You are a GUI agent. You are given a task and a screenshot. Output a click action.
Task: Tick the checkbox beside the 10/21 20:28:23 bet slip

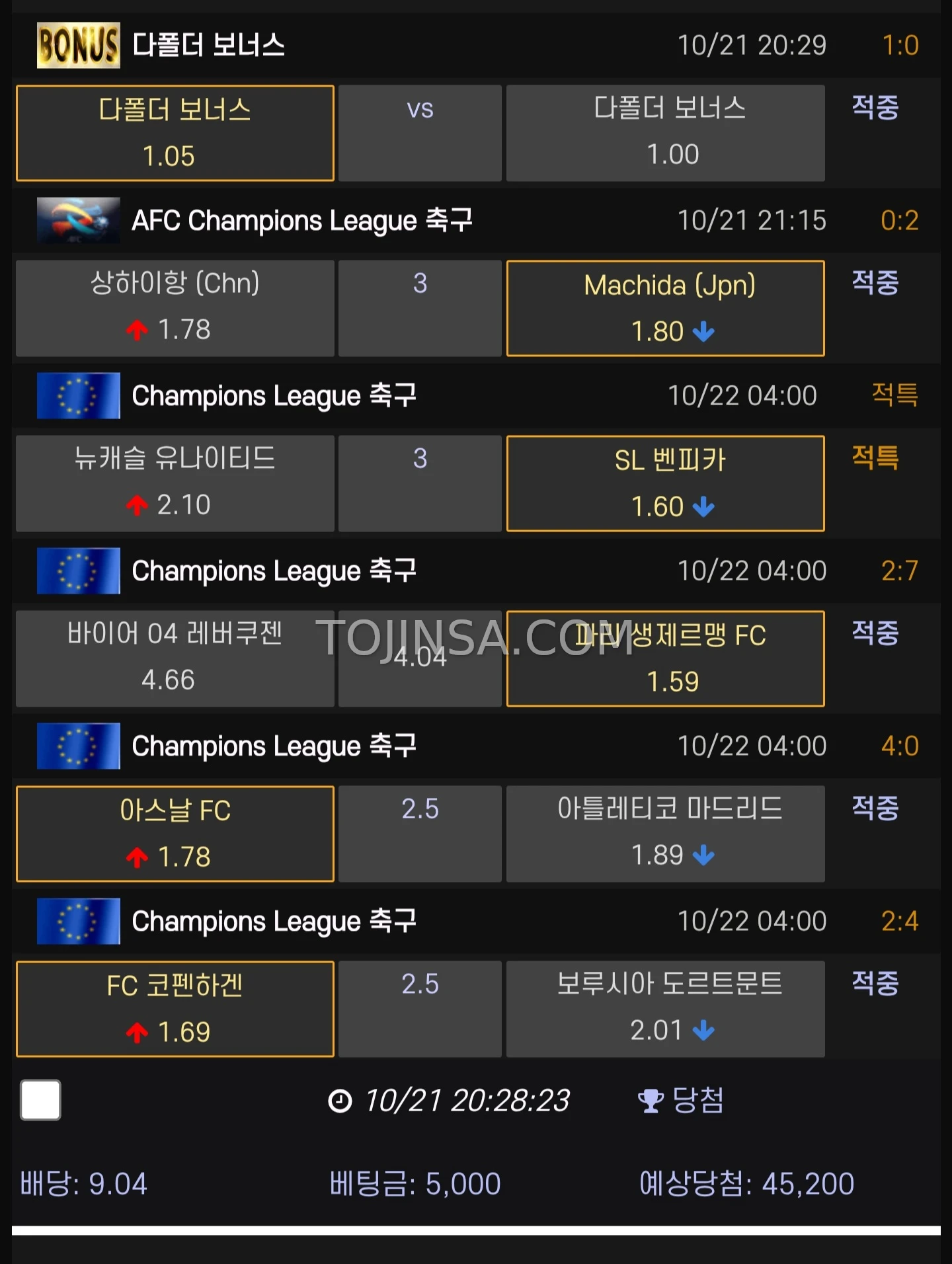[40, 1100]
